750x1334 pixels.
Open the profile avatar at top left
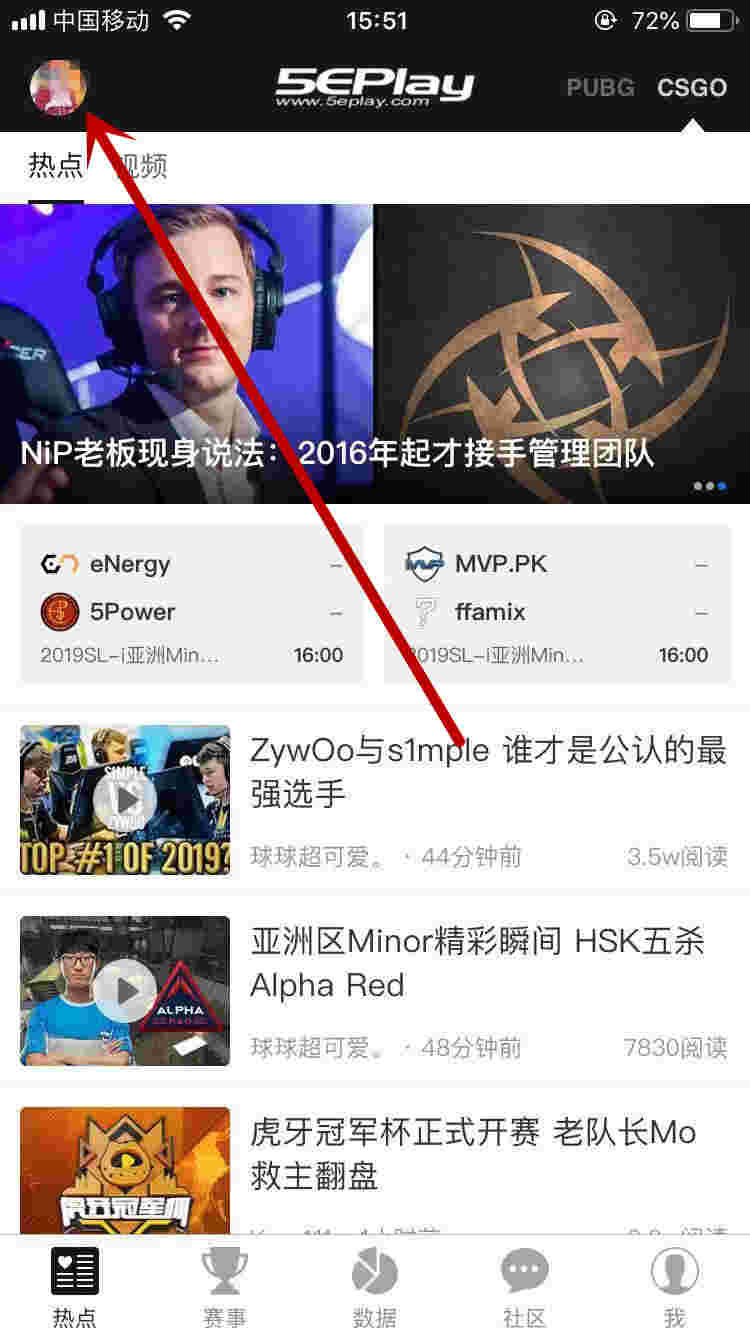pos(58,88)
